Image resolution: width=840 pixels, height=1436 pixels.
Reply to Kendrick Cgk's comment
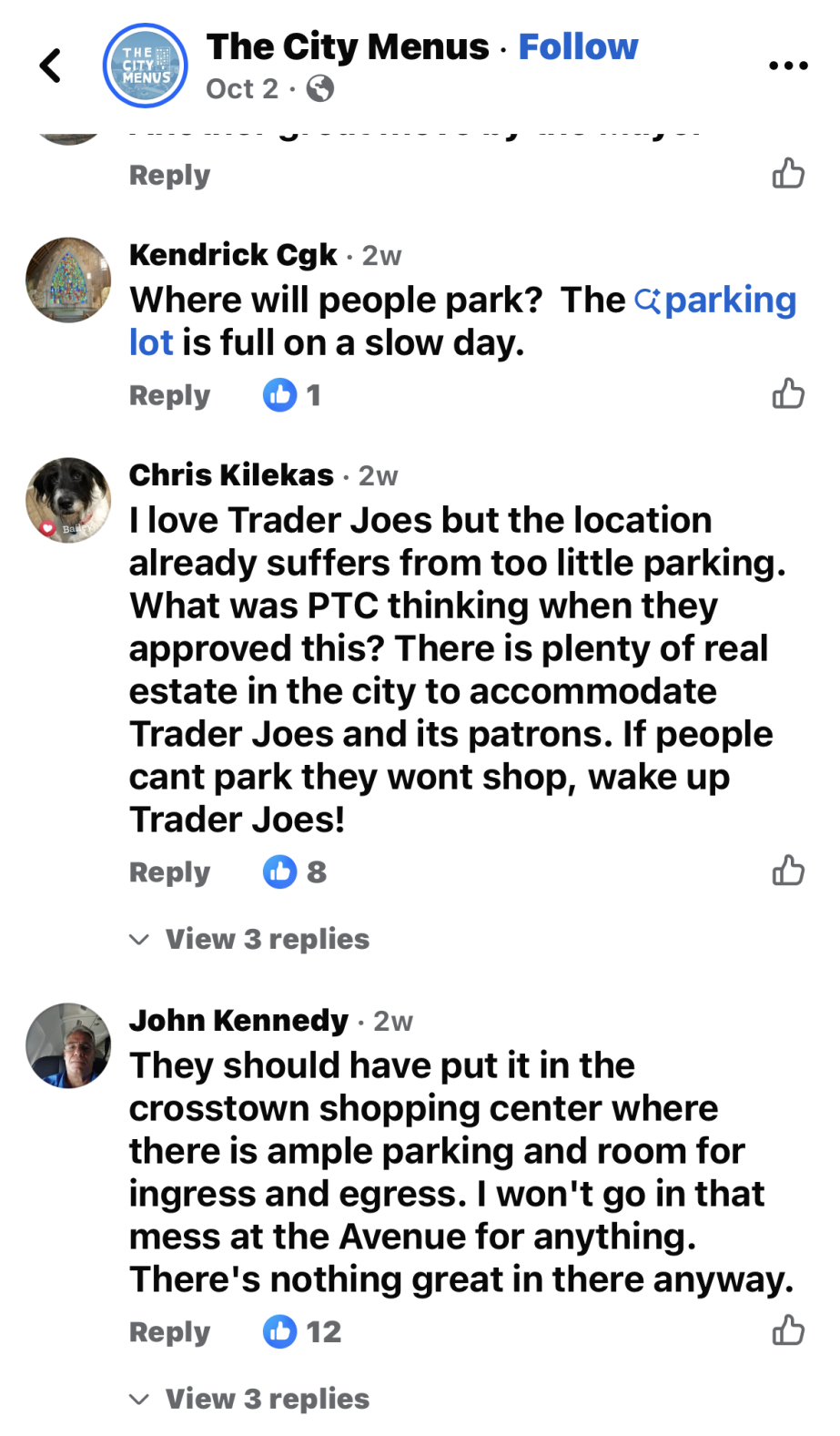tap(169, 395)
